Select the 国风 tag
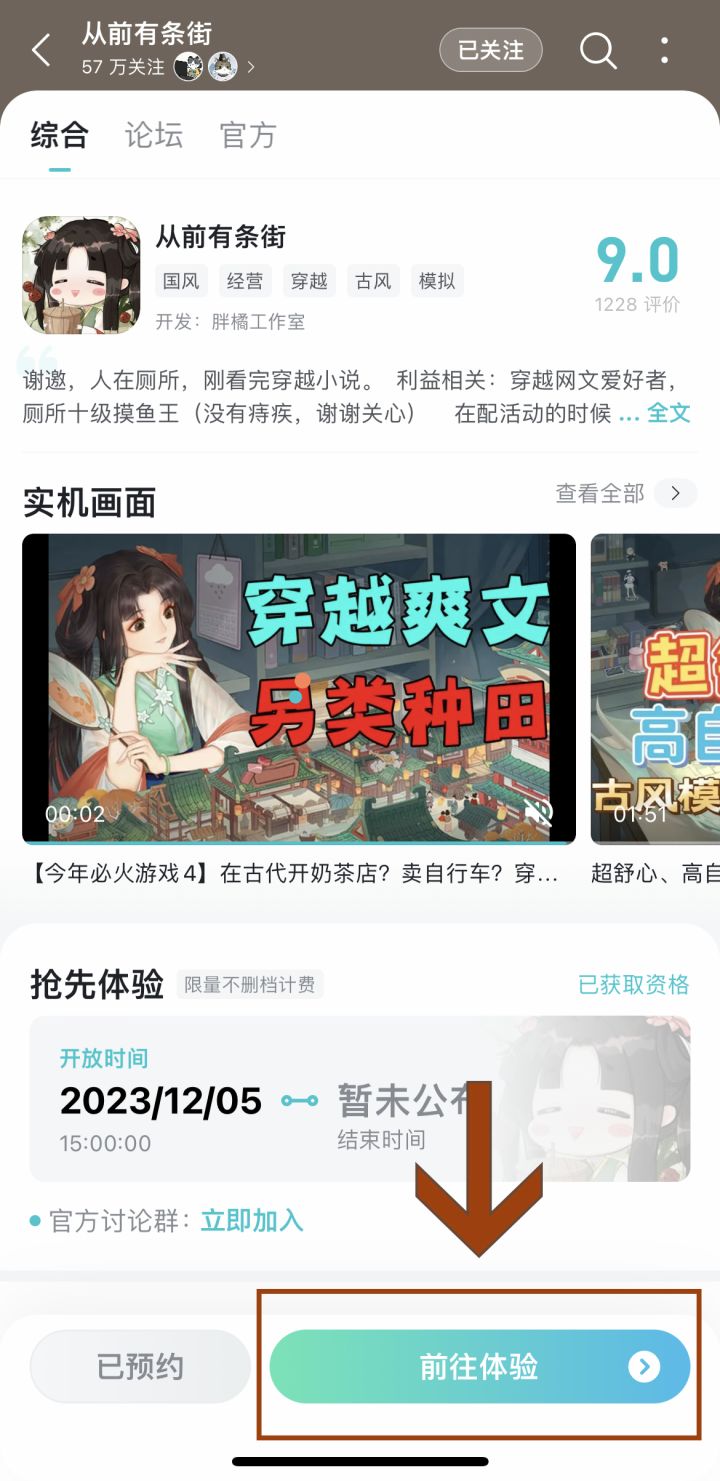Image resolution: width=720 pixels, height=1481 pixels. (x=180, y=281)
